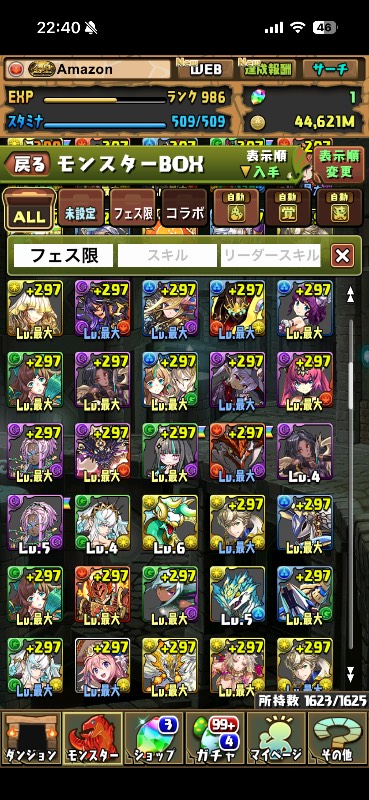Close the search filter bar with X
This screenshot has width=369, height=800.
coord(342,256)
